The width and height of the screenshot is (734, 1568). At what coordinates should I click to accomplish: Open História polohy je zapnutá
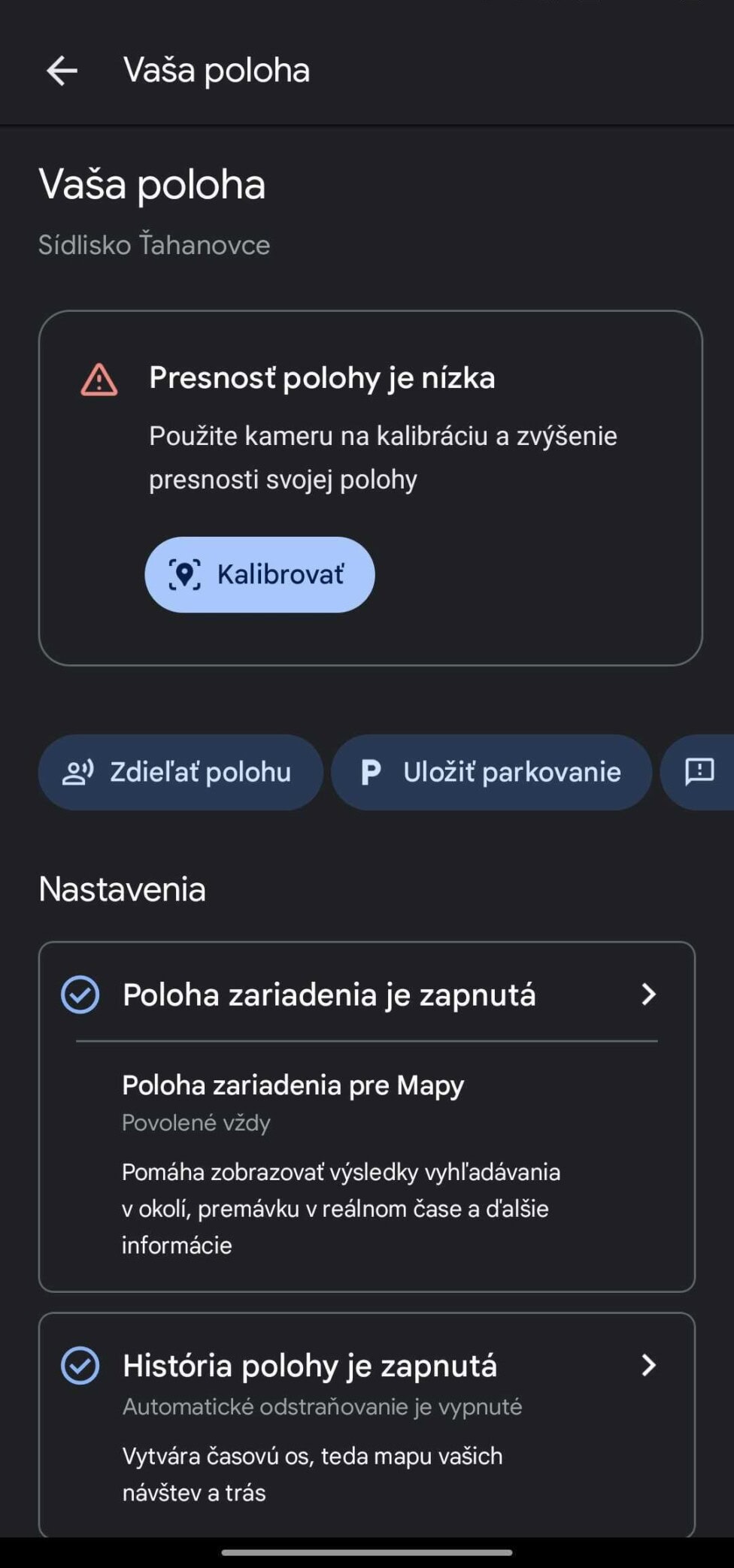tap(367, 1424)
